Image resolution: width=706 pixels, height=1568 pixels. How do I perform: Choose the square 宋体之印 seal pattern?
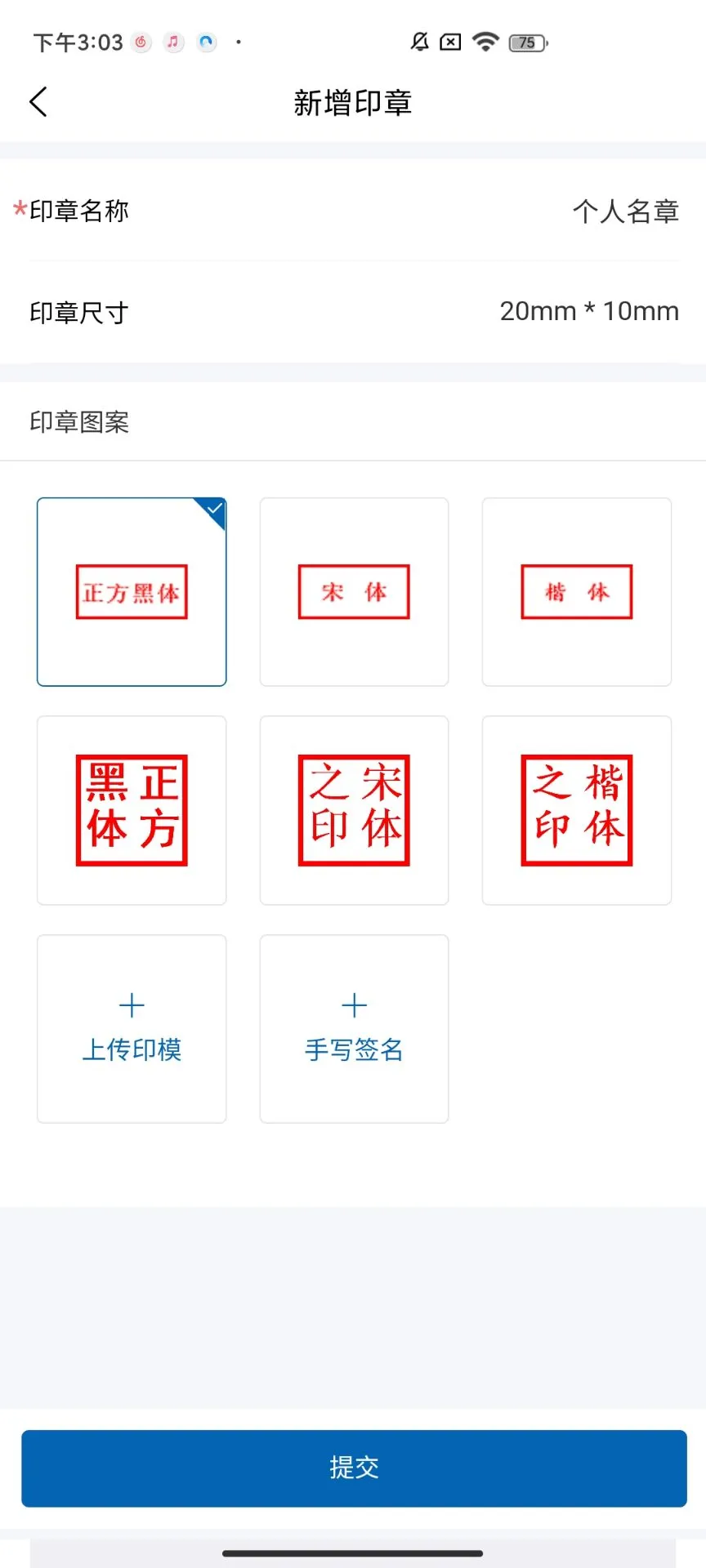coord(354,810)
